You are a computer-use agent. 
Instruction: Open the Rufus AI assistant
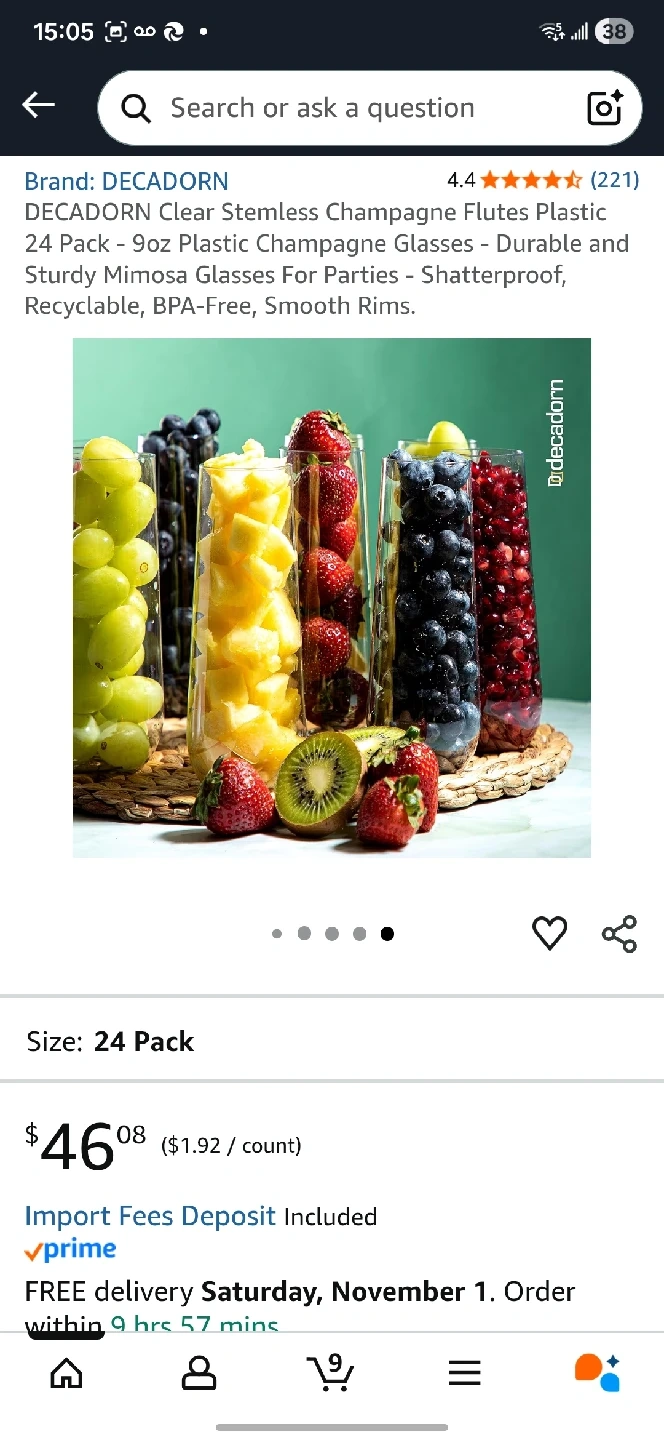click(x=597, y=1372)
